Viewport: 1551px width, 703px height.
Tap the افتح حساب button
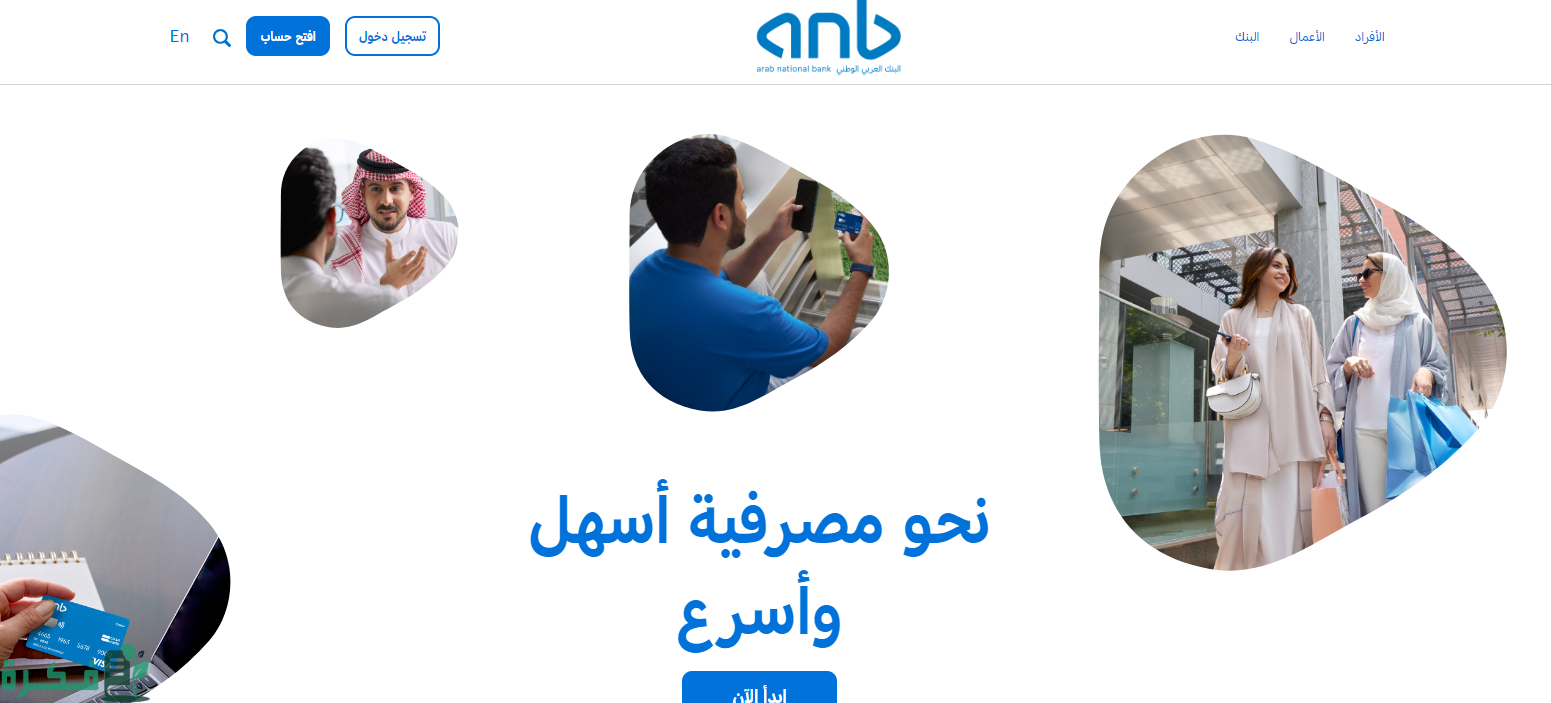288,36
